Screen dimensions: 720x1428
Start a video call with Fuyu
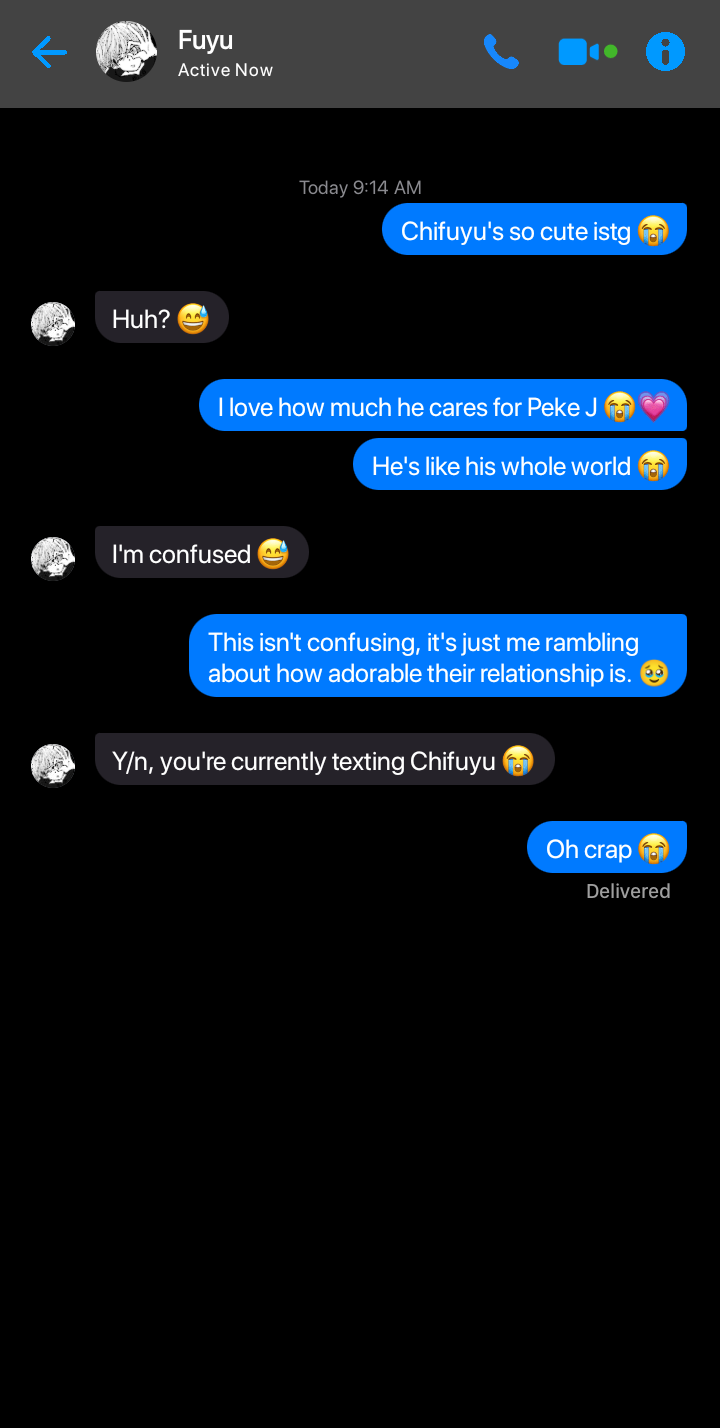(579, 52)
